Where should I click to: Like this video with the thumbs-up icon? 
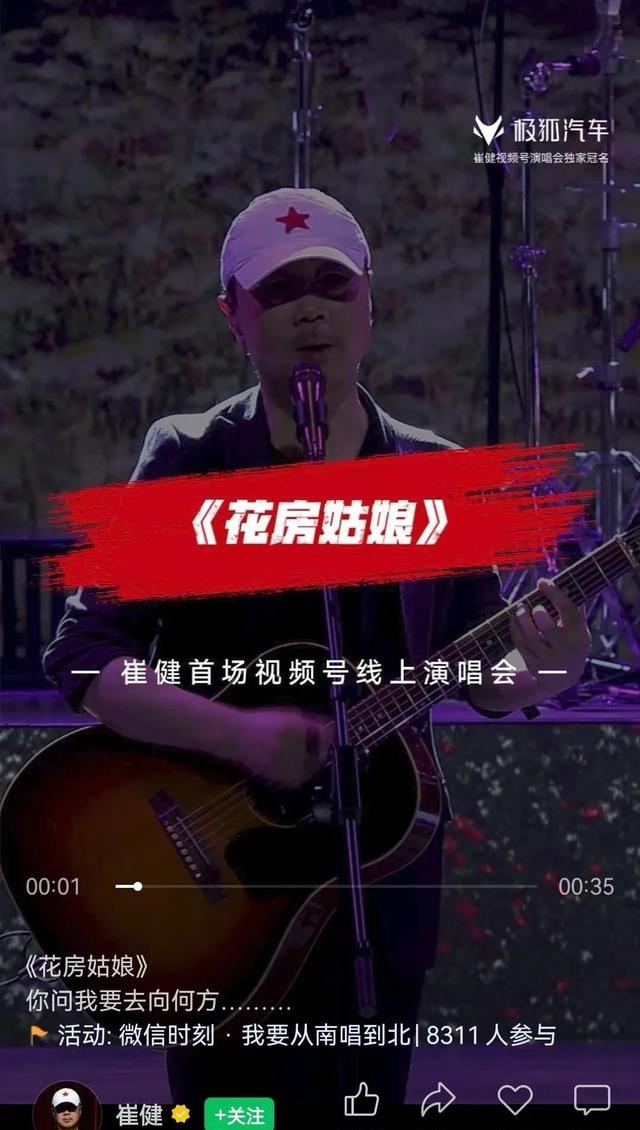[361, 1100]
